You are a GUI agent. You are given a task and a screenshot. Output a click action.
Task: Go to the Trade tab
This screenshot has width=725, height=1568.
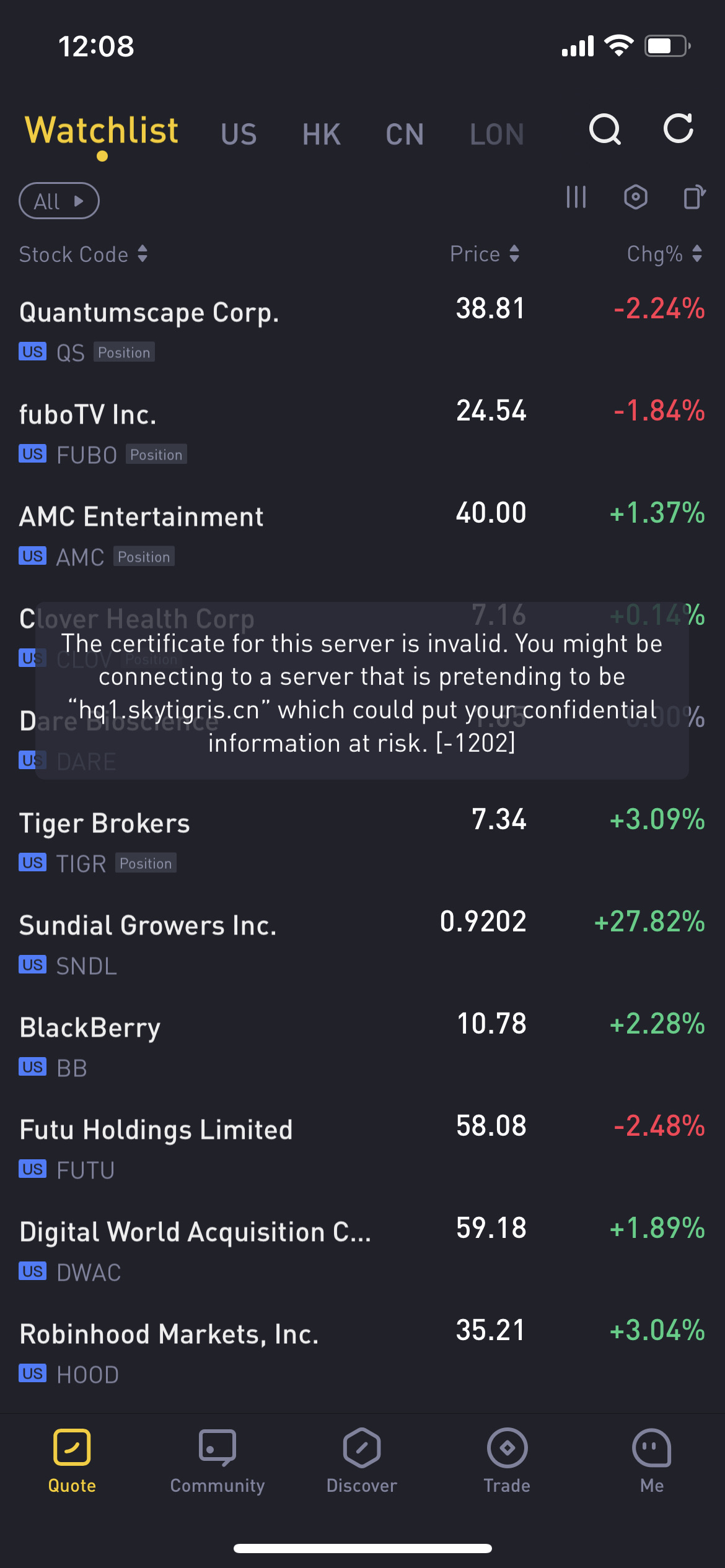pyautogui.click(x=507, y=1461)
